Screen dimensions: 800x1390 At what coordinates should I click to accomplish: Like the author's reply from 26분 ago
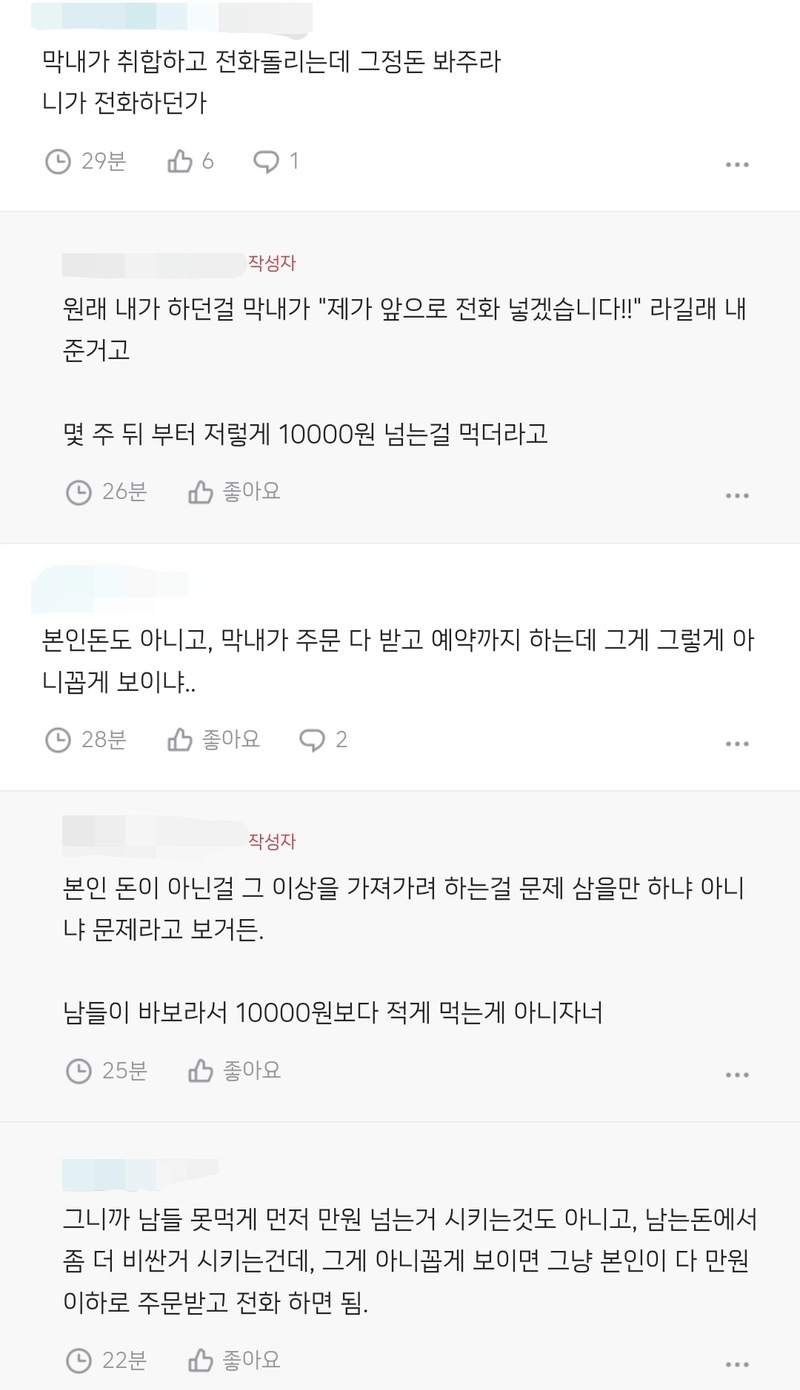(x=234, y=491)
